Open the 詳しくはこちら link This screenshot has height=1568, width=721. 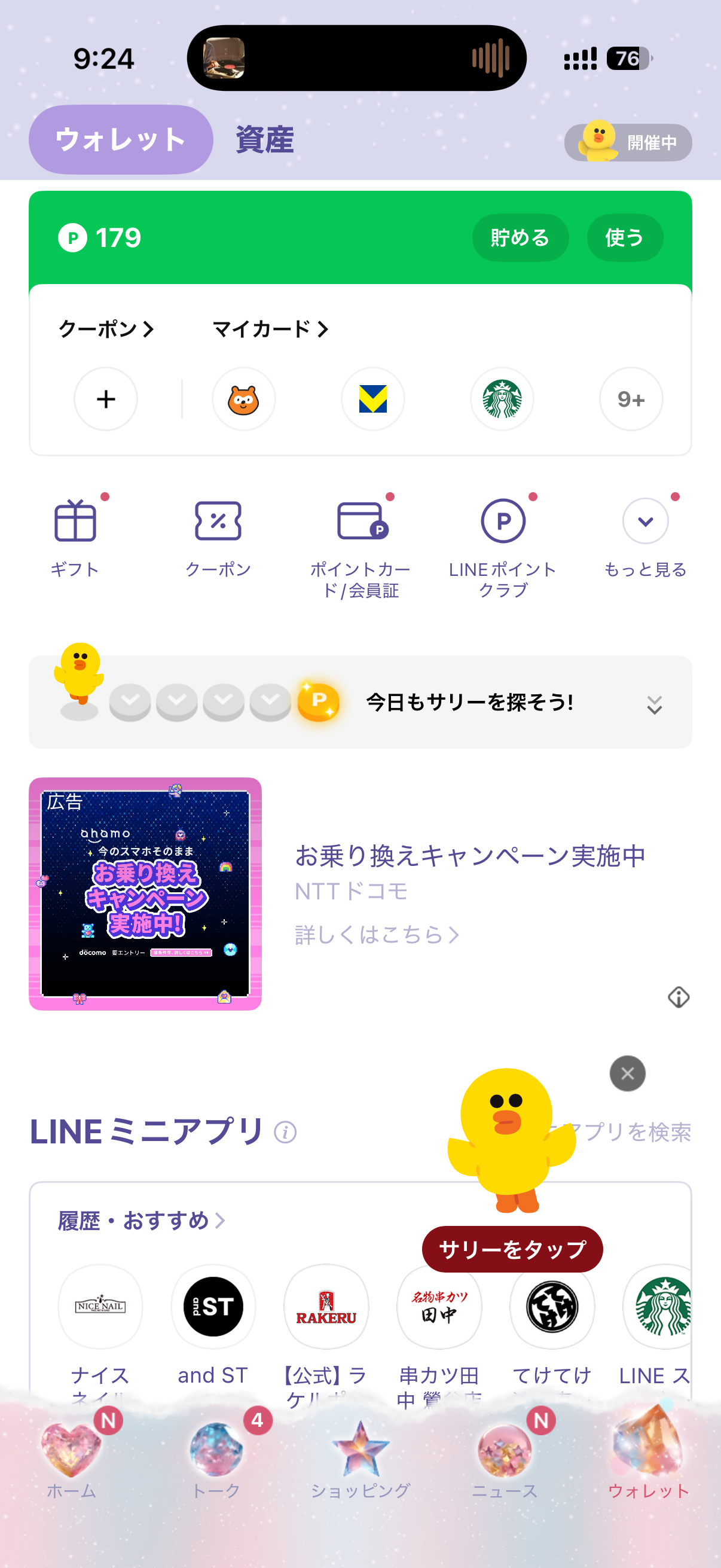point(377,934)
